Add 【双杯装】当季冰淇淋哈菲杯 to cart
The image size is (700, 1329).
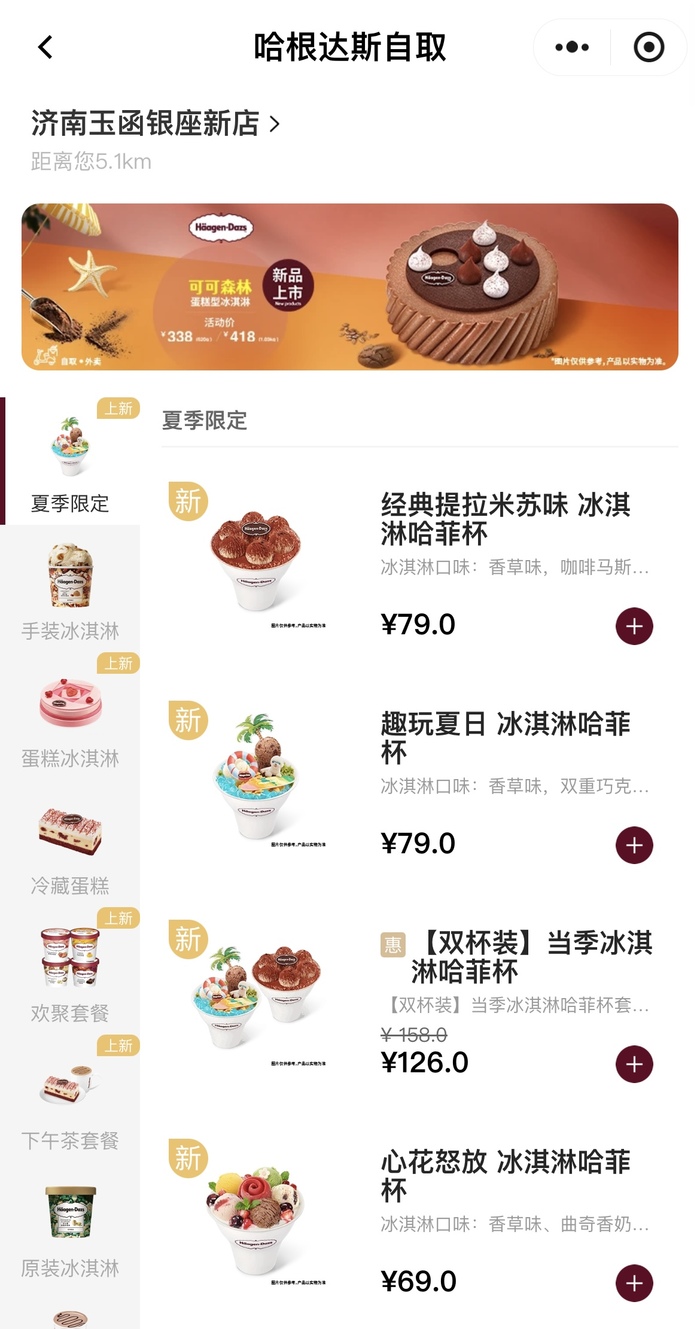[634, 1065]
